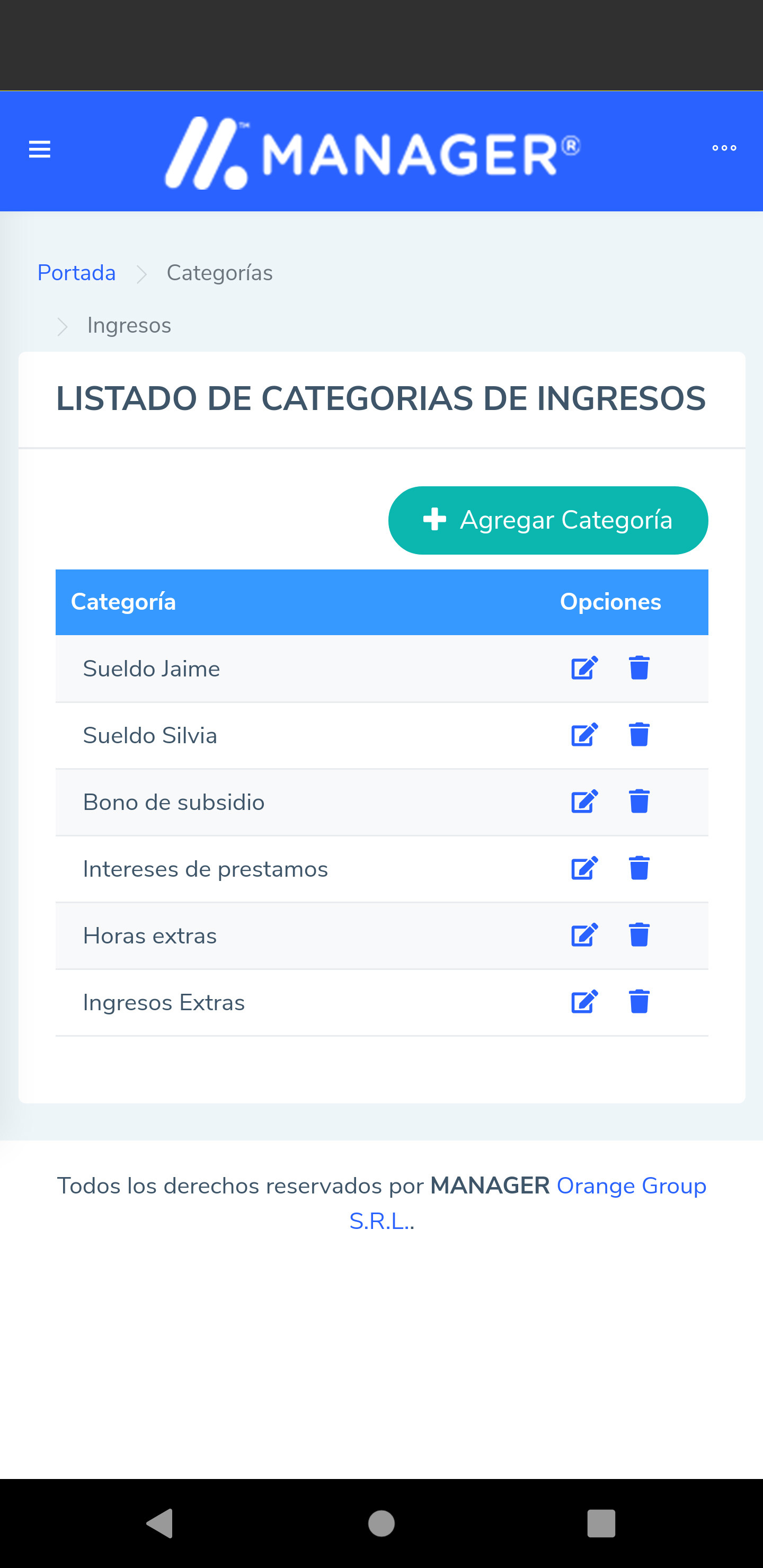Delete the Sueldo Silvia category
Viewport: 763px width, 1568px height.
pyautogui.click(x=639, y=735)
